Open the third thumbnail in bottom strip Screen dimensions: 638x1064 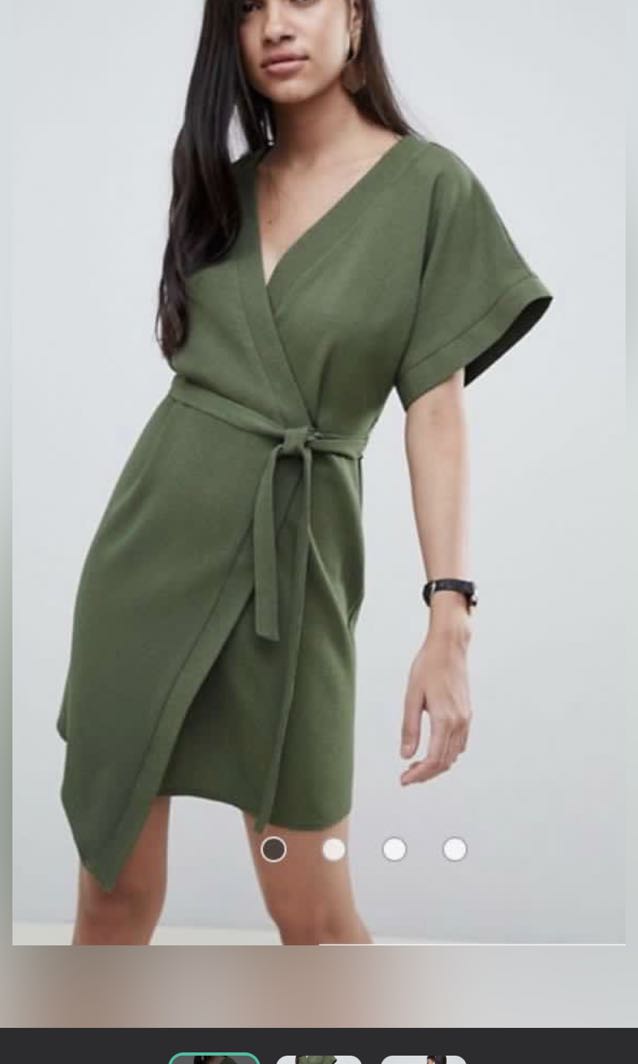coord(424,1058)
